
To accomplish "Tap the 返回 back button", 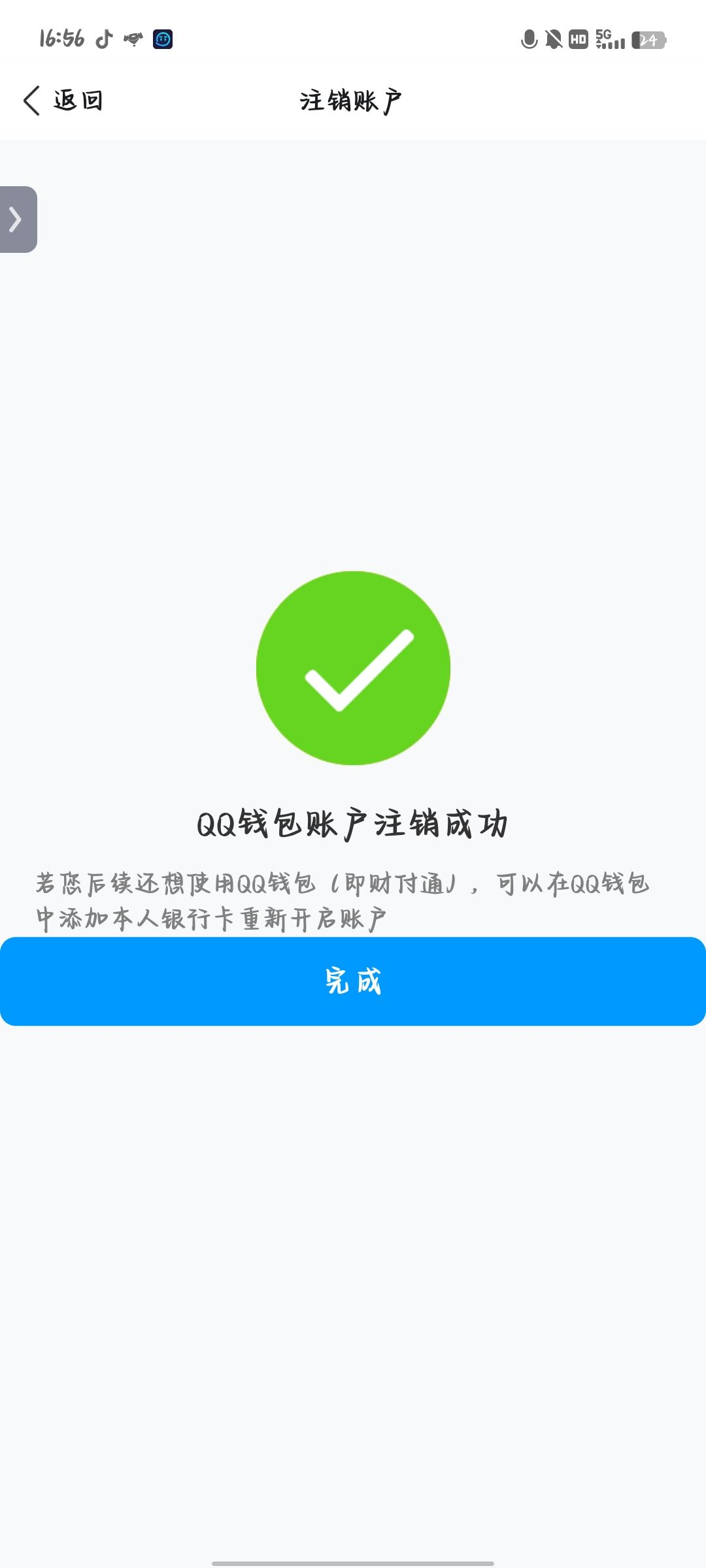I will [x=63, y=101].
